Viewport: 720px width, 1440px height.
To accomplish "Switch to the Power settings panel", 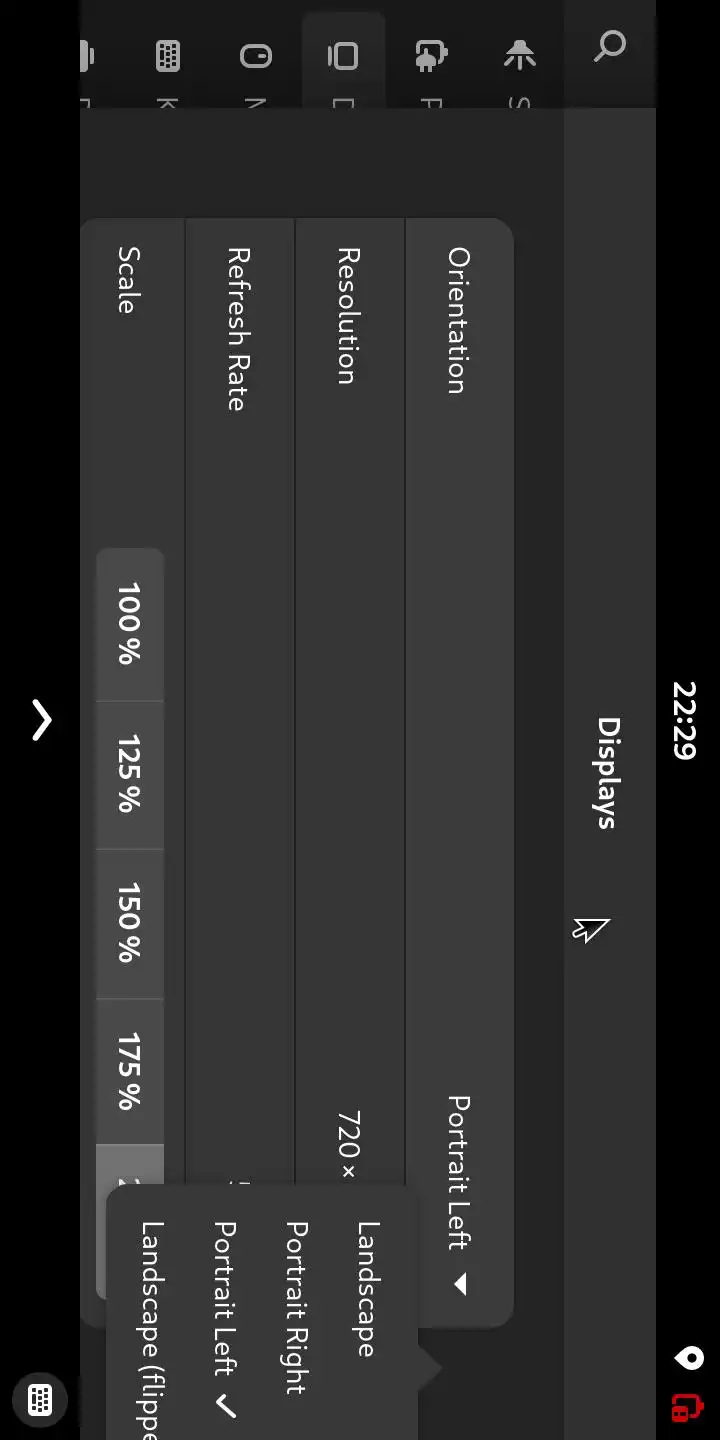I will [x=431, y=56].
